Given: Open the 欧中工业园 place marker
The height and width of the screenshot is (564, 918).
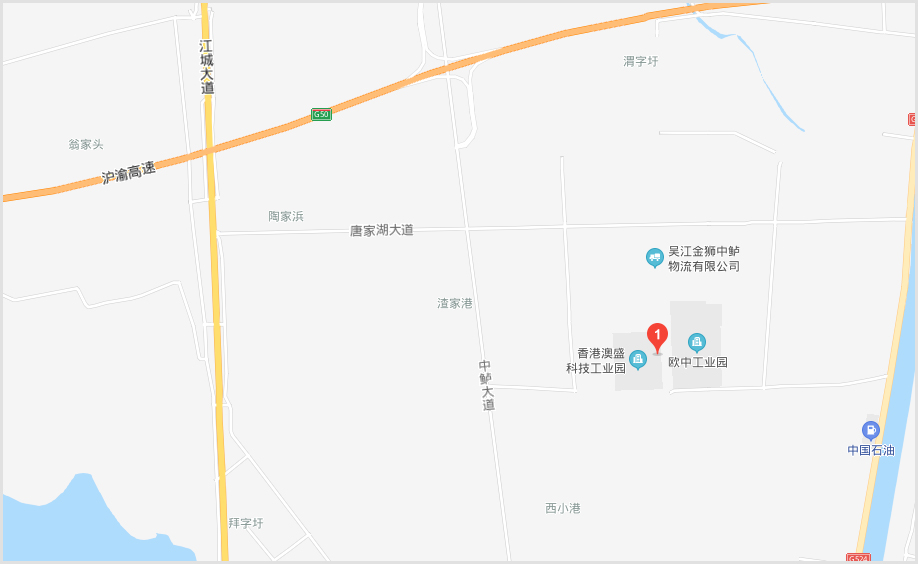Looking at the screenshot, I should click(x=697, y=343).
